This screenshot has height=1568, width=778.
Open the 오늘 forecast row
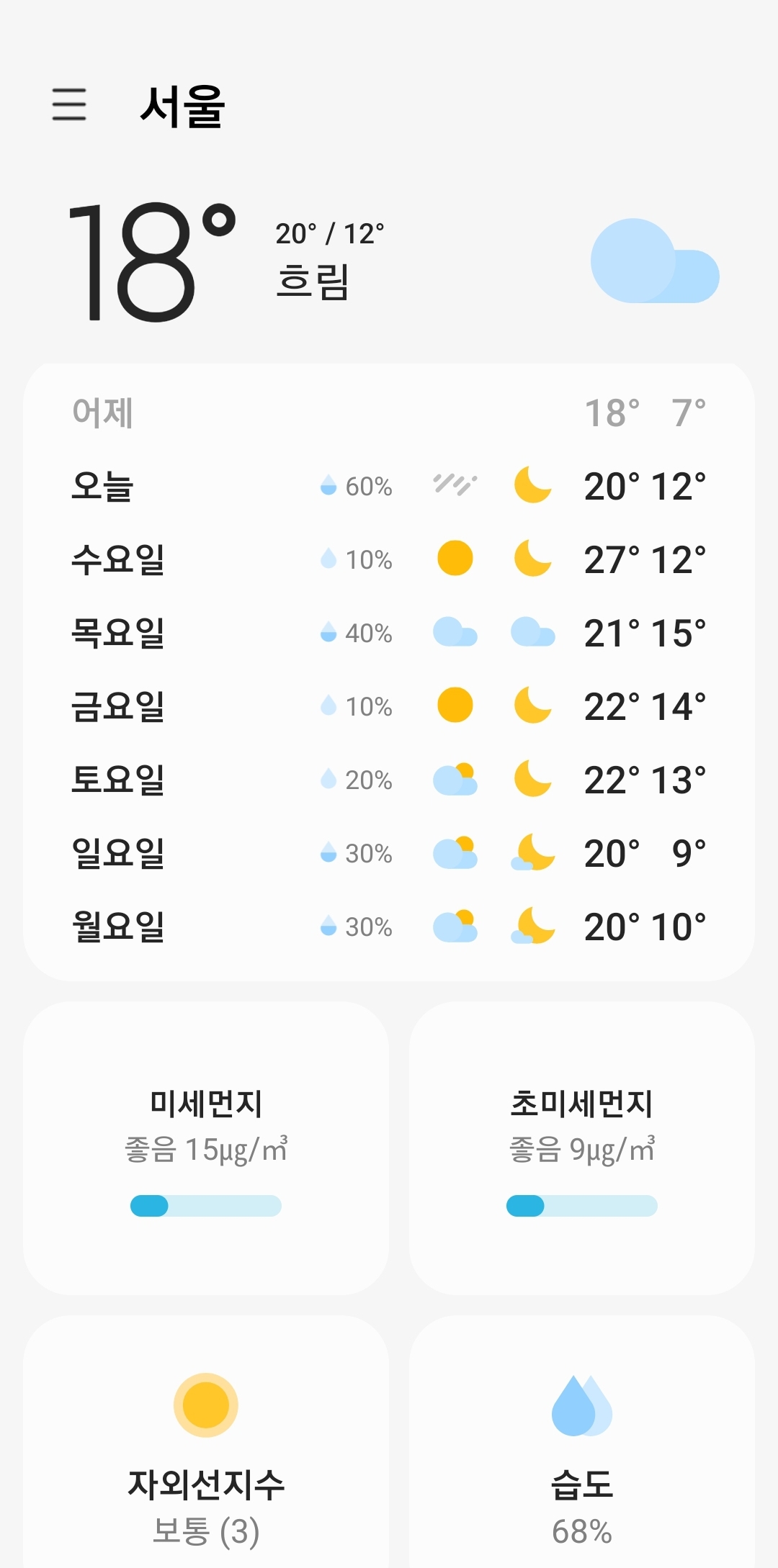point(389,487)
